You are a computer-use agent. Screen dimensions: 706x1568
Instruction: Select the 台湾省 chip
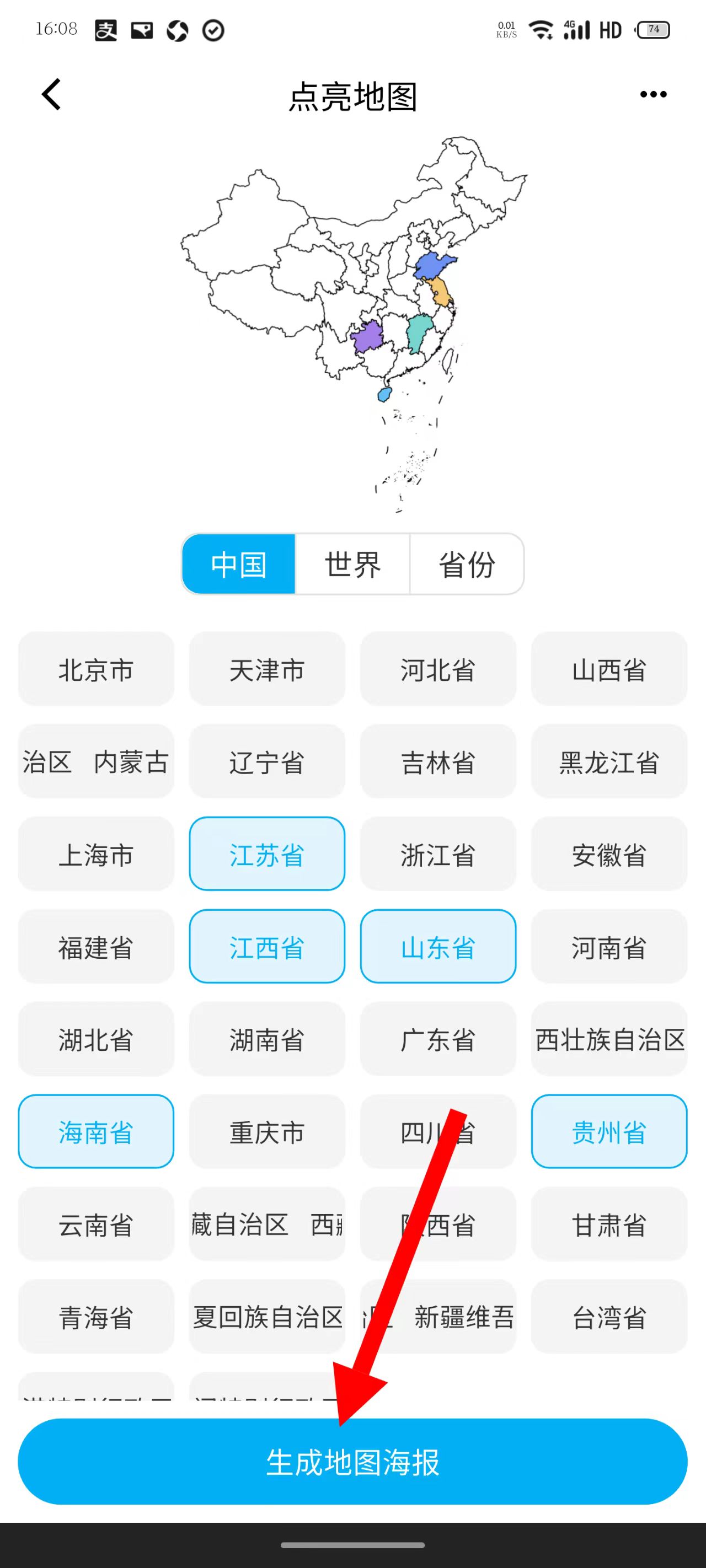[609, 1317]
